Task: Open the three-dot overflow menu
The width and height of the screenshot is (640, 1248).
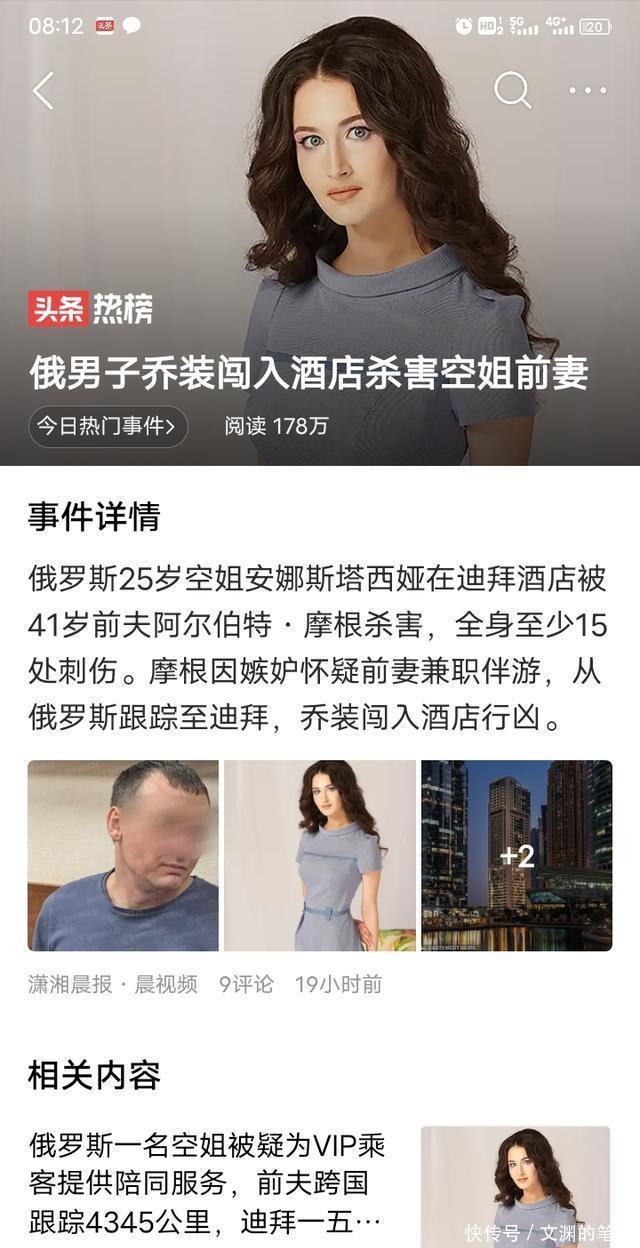Action: coord(587,91)
